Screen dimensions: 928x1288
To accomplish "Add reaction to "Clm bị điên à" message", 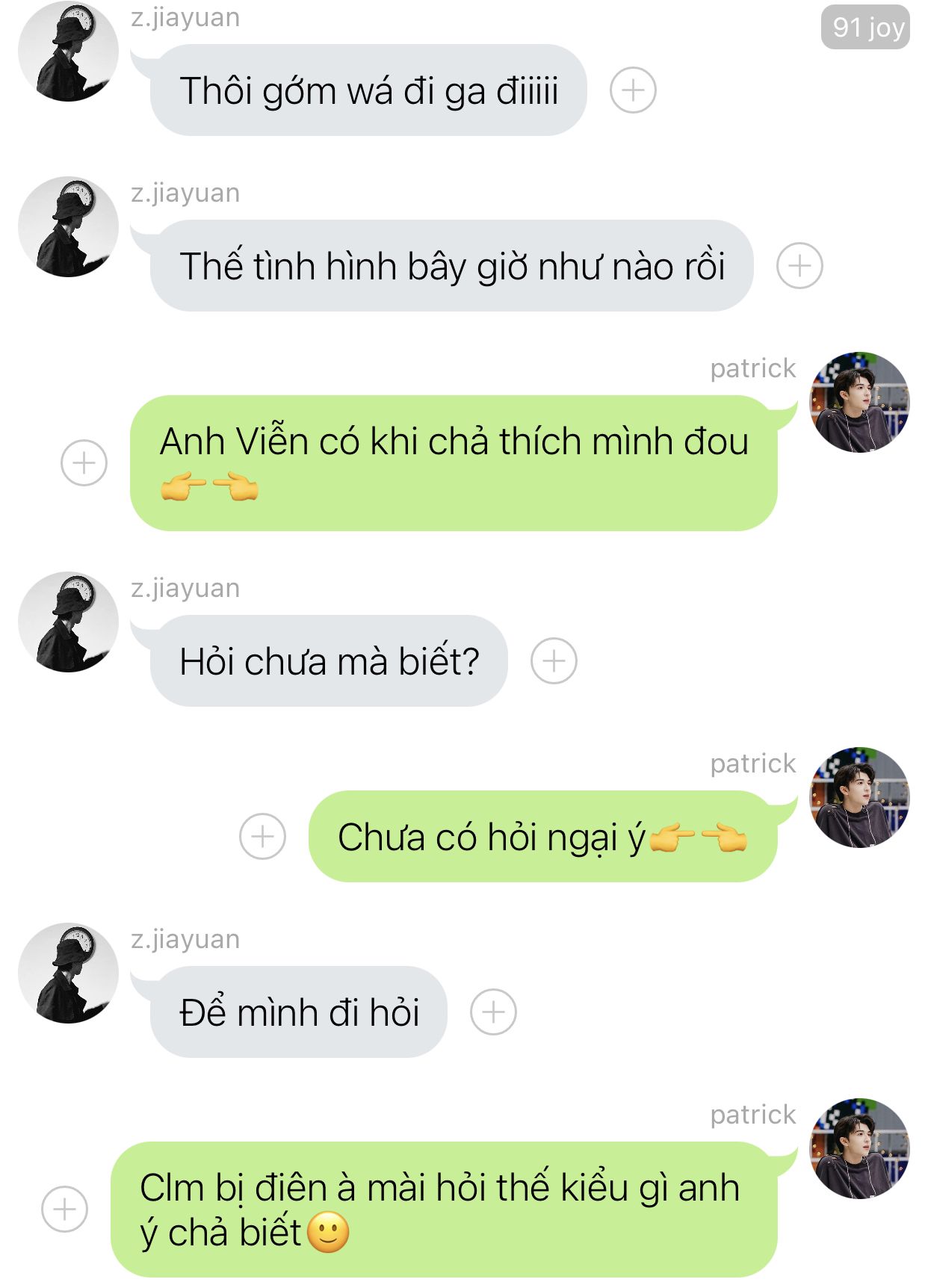I will pyautogui.click(x=64, y=1209).
